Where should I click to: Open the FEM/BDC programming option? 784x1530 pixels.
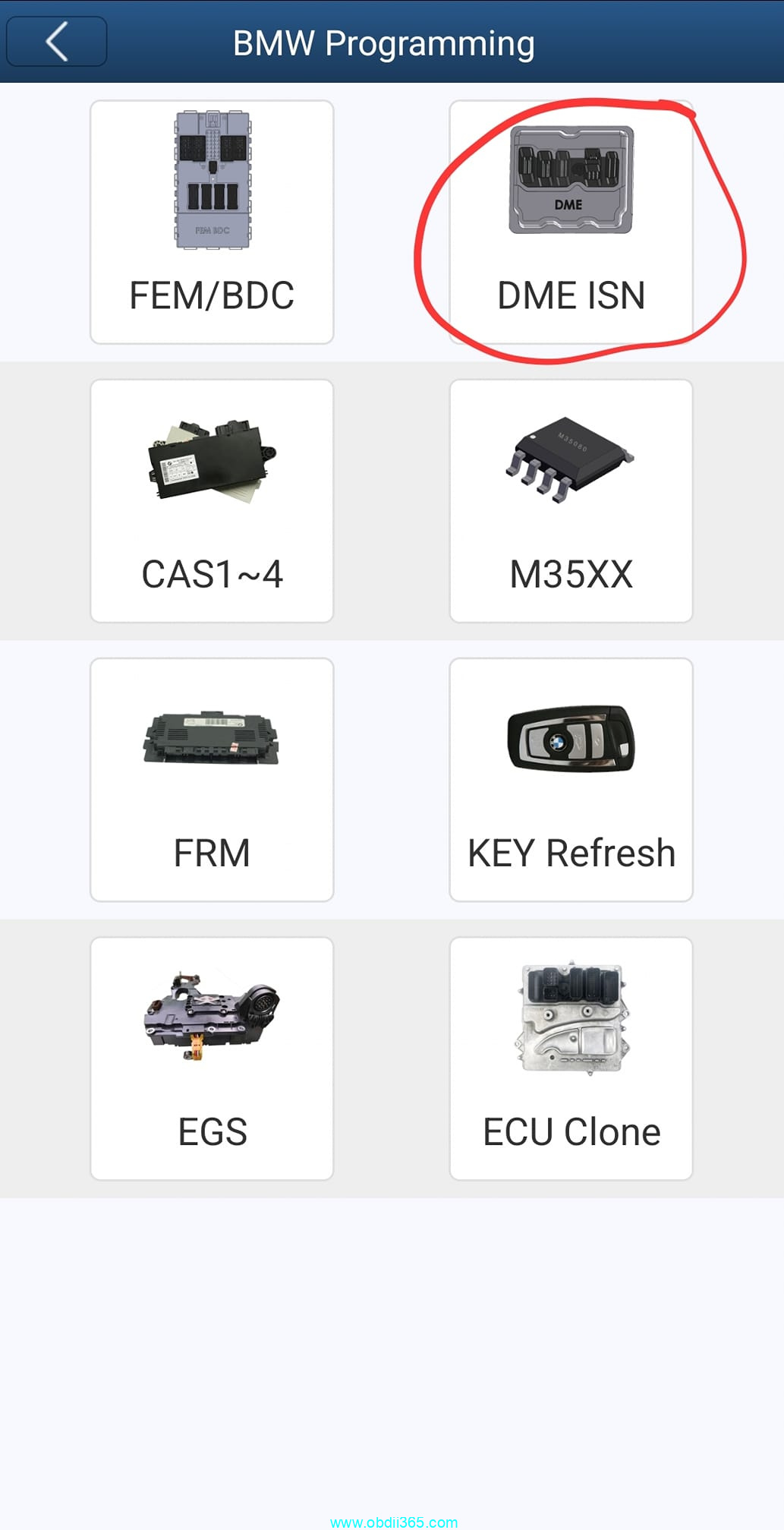point(212,222)
